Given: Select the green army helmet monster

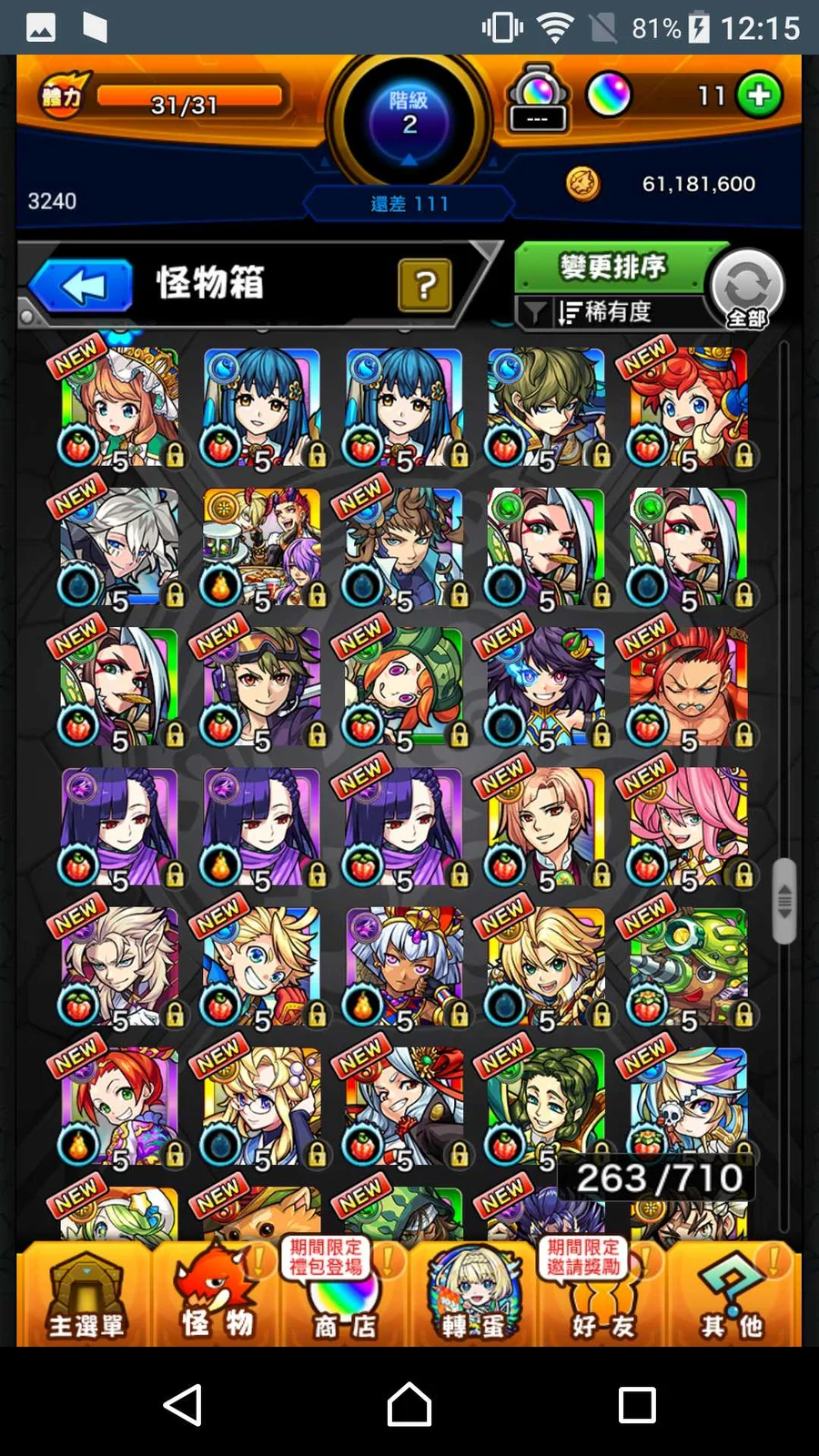Looking at the screenshot, I should point(688,967).
